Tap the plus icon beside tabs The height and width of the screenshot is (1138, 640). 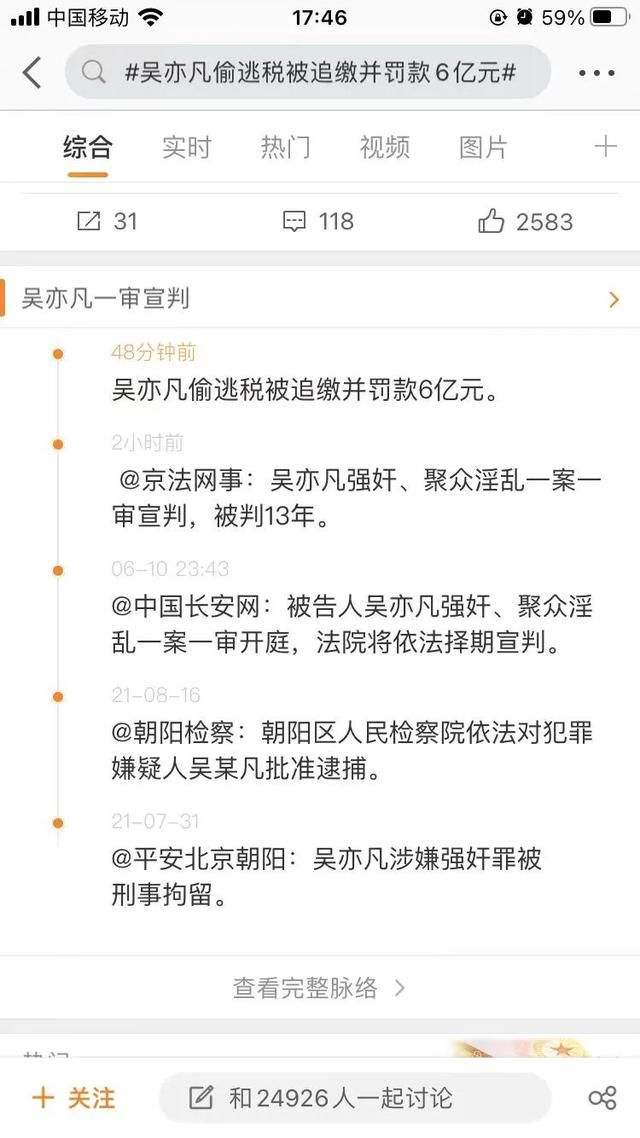tap(605, 147)
